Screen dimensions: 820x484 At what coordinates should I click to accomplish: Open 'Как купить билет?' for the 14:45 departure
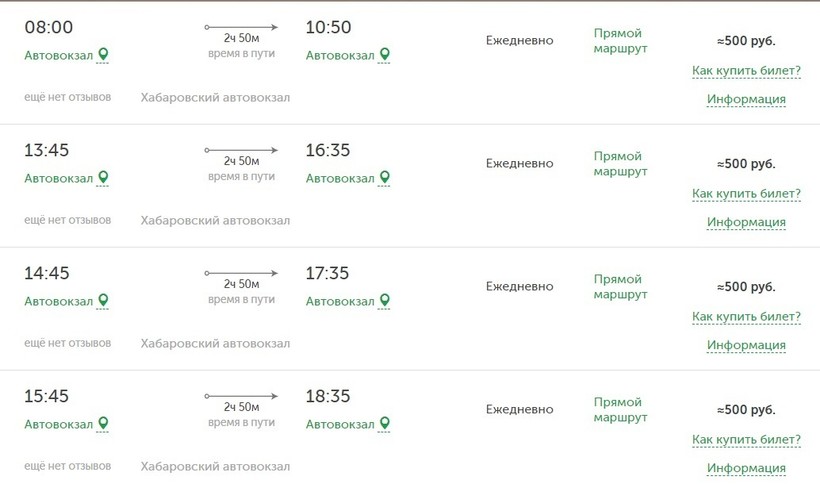tap(746, 317)
